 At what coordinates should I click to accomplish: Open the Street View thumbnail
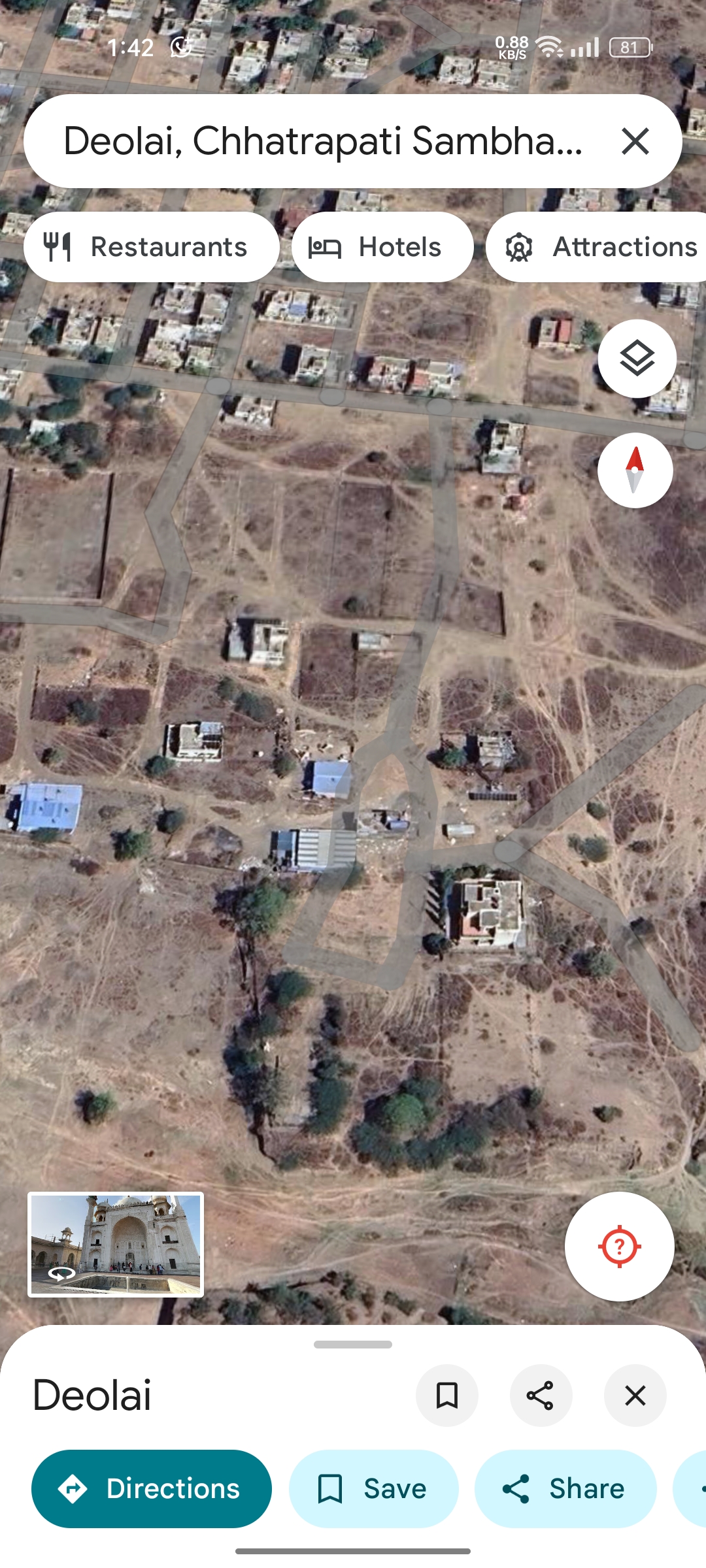coord(116,1245)
